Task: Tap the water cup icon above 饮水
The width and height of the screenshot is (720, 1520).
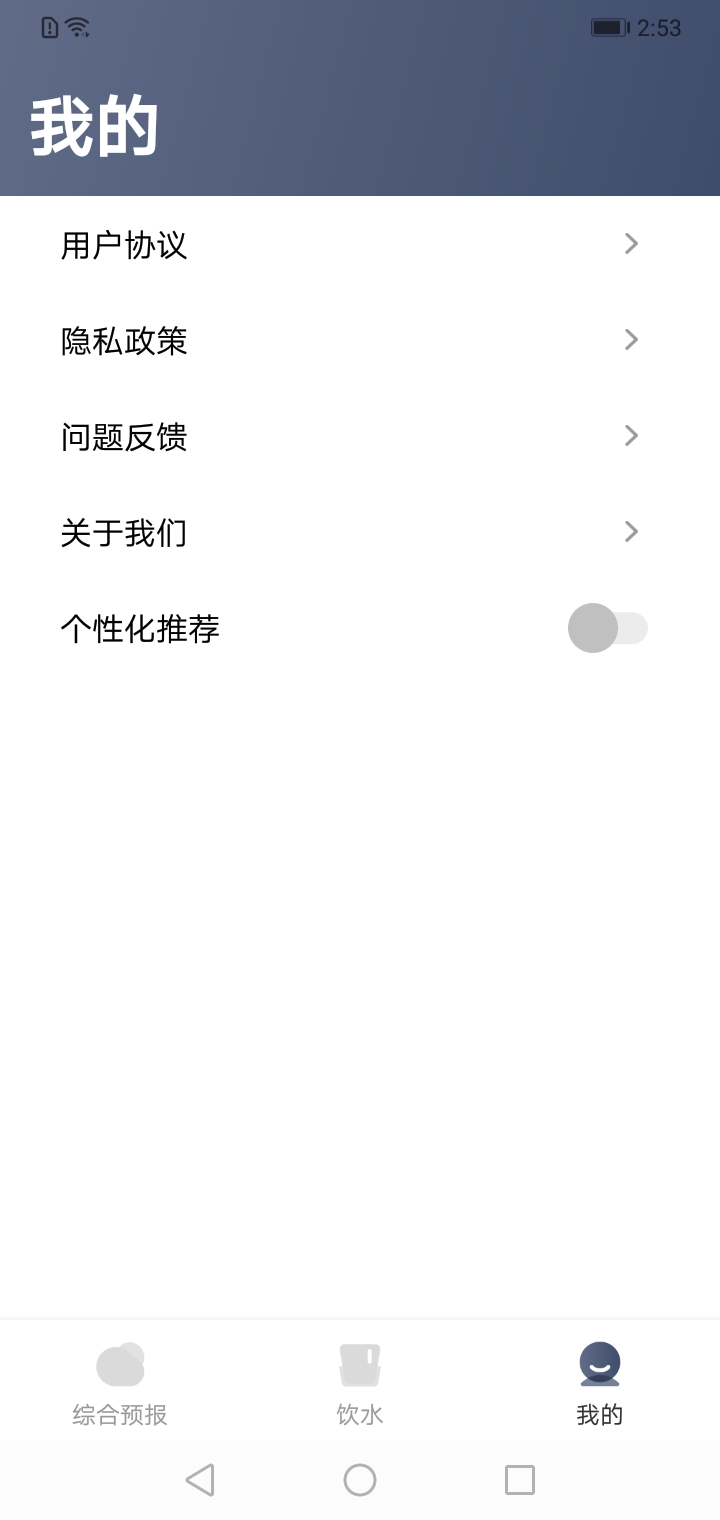Action: (360, 1363)
